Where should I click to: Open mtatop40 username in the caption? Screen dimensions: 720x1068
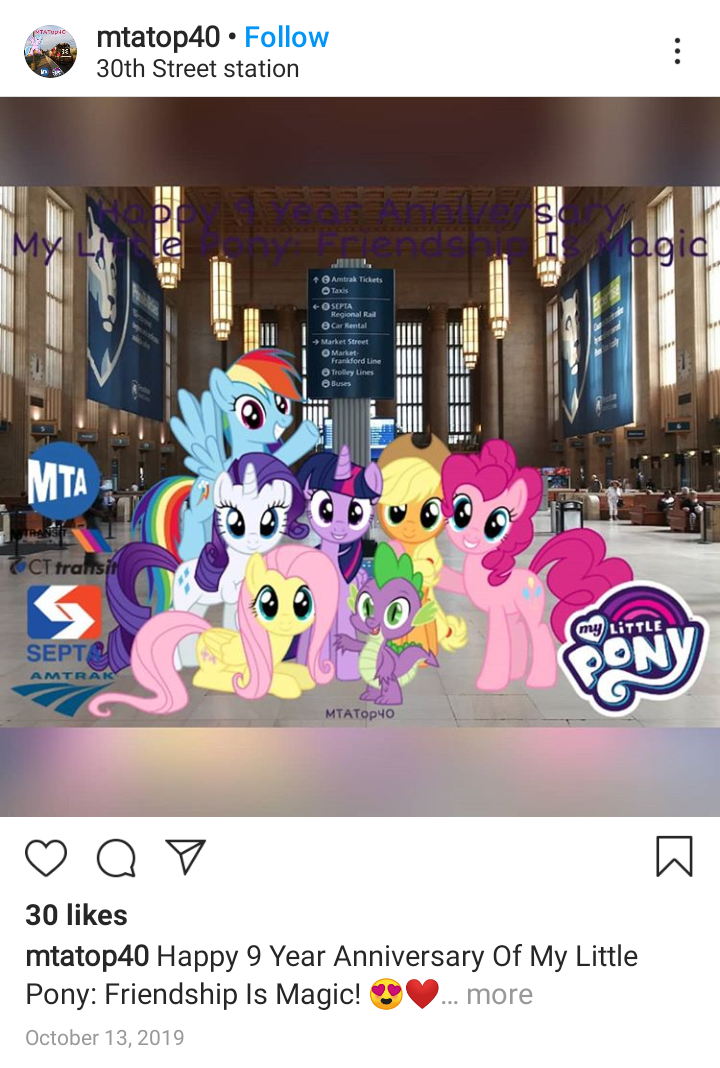(x=87, y=956)
